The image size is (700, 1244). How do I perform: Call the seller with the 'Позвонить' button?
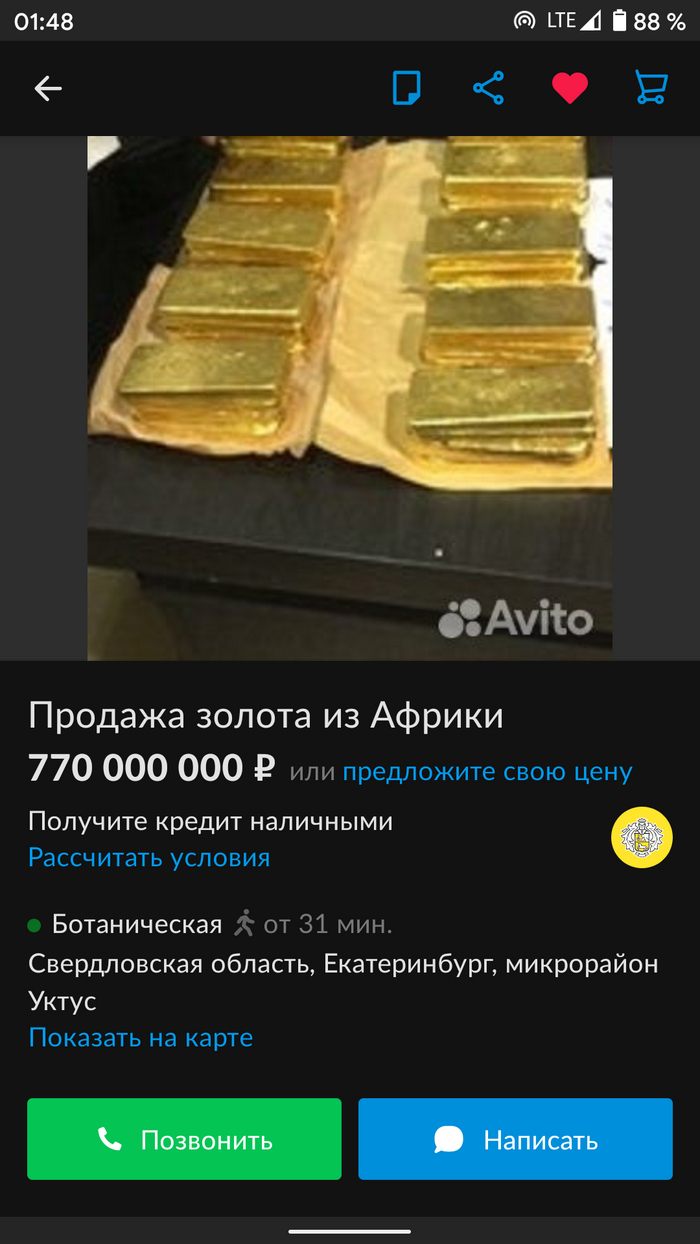[184, 1139]
